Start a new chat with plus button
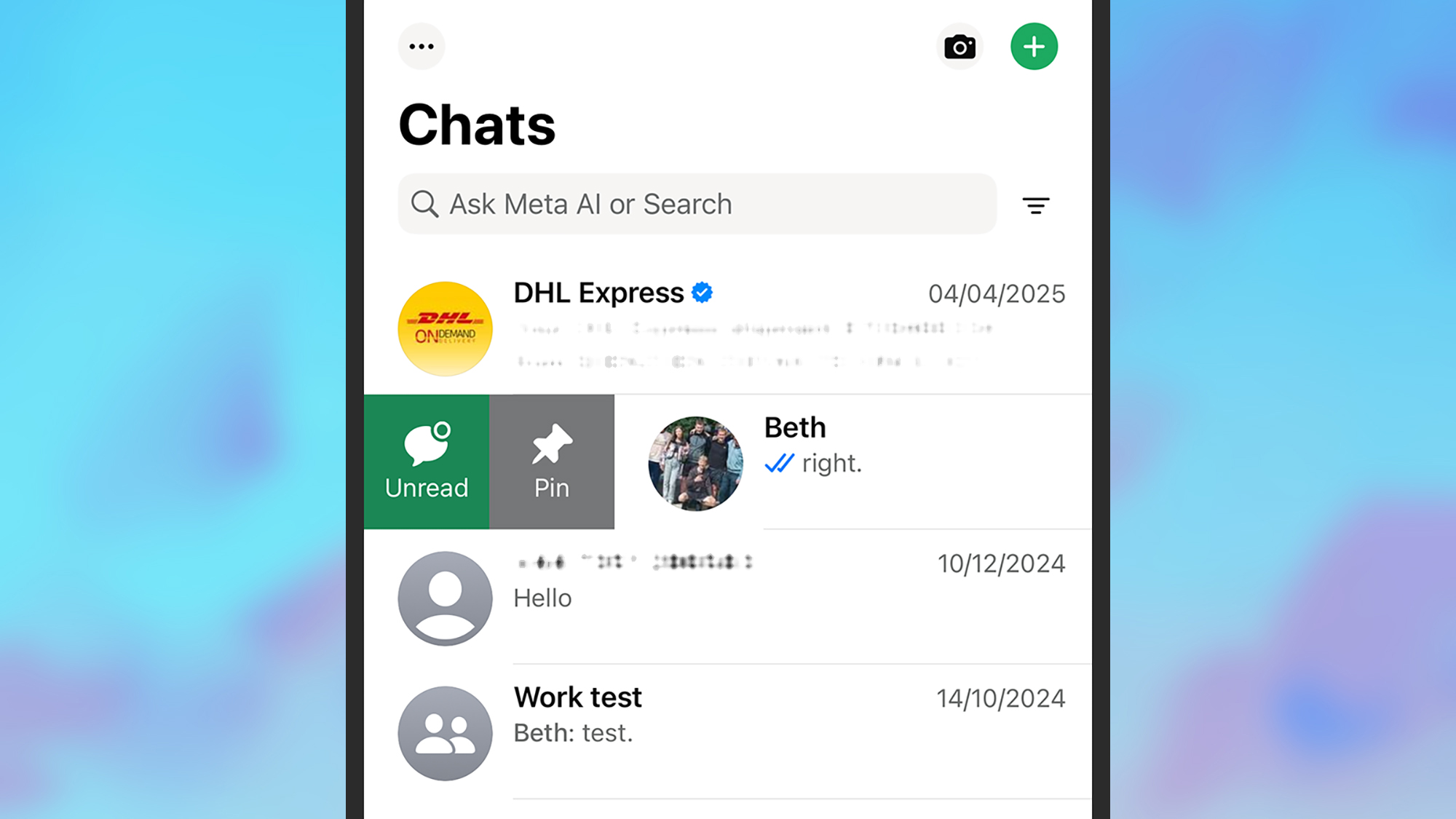1456x819 pixels. (x=1034, y=47)
